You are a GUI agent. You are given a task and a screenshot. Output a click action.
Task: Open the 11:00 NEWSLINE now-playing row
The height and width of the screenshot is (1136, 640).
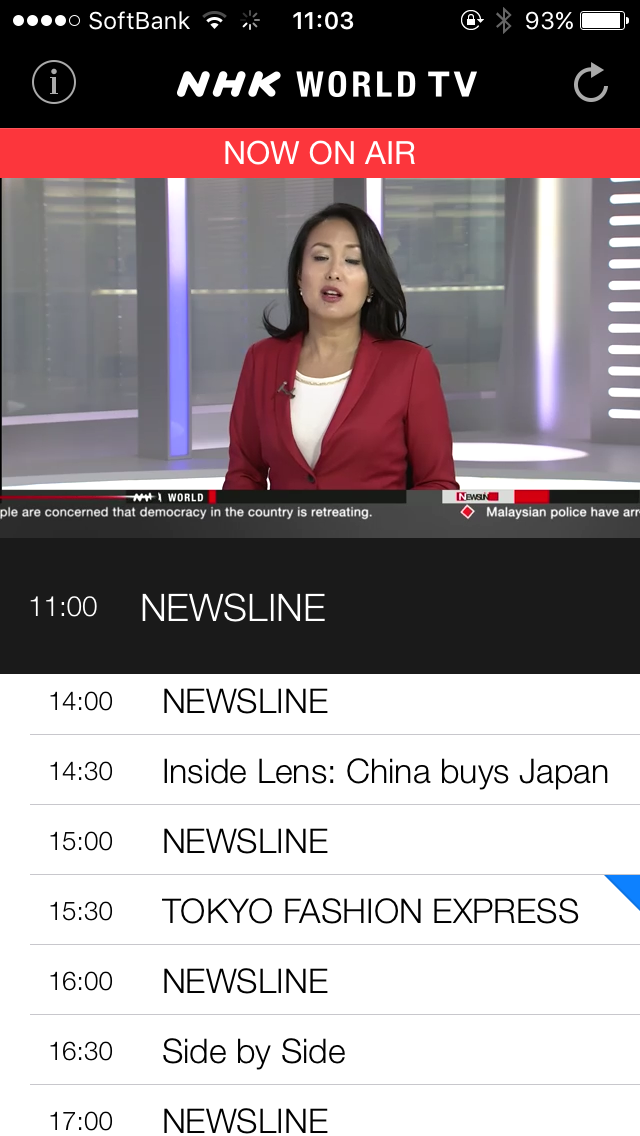pyautogui.click(x=320, y=607)
